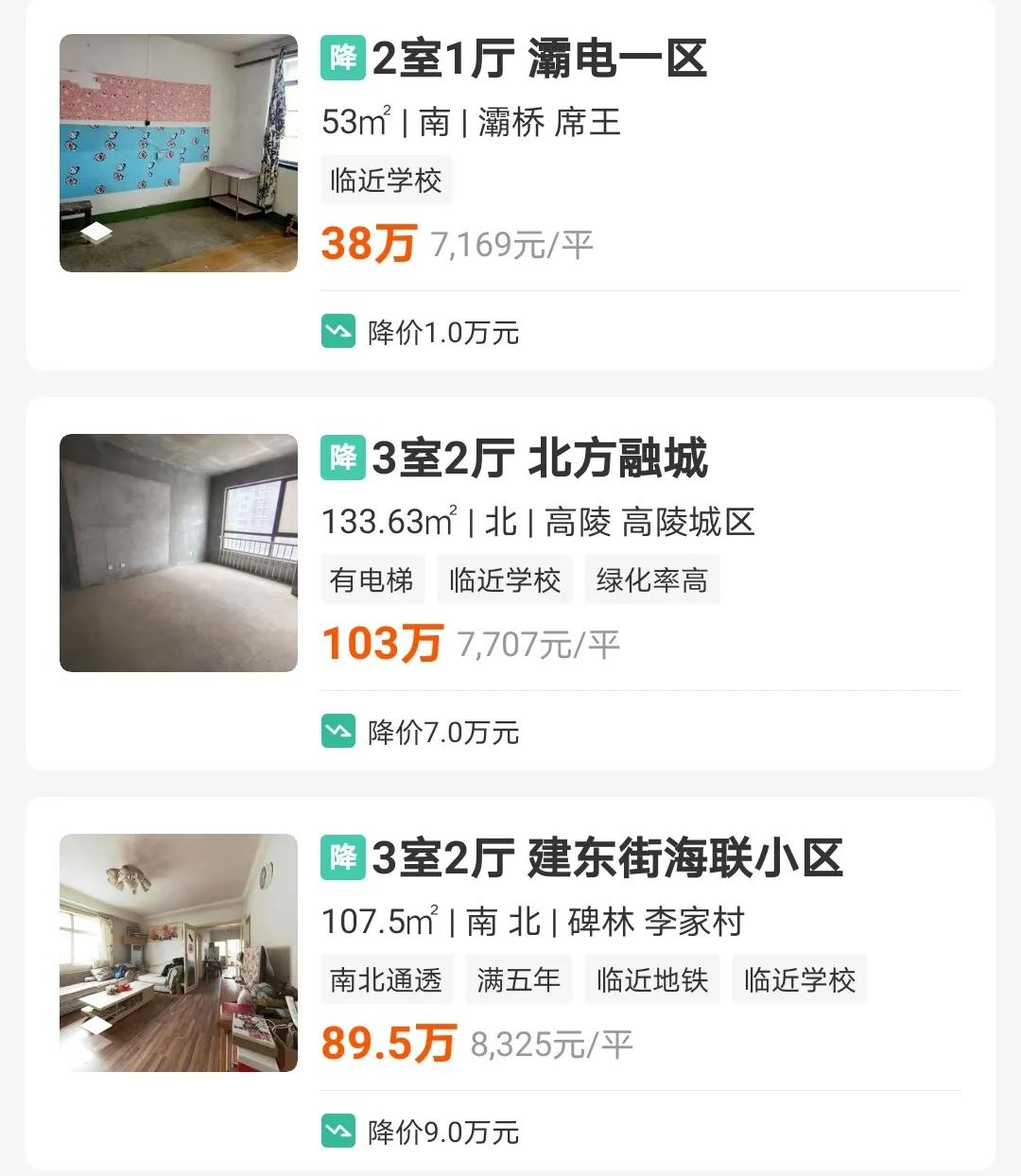
Task: Toggle the 满五年 tag filter
Action: 518,981
